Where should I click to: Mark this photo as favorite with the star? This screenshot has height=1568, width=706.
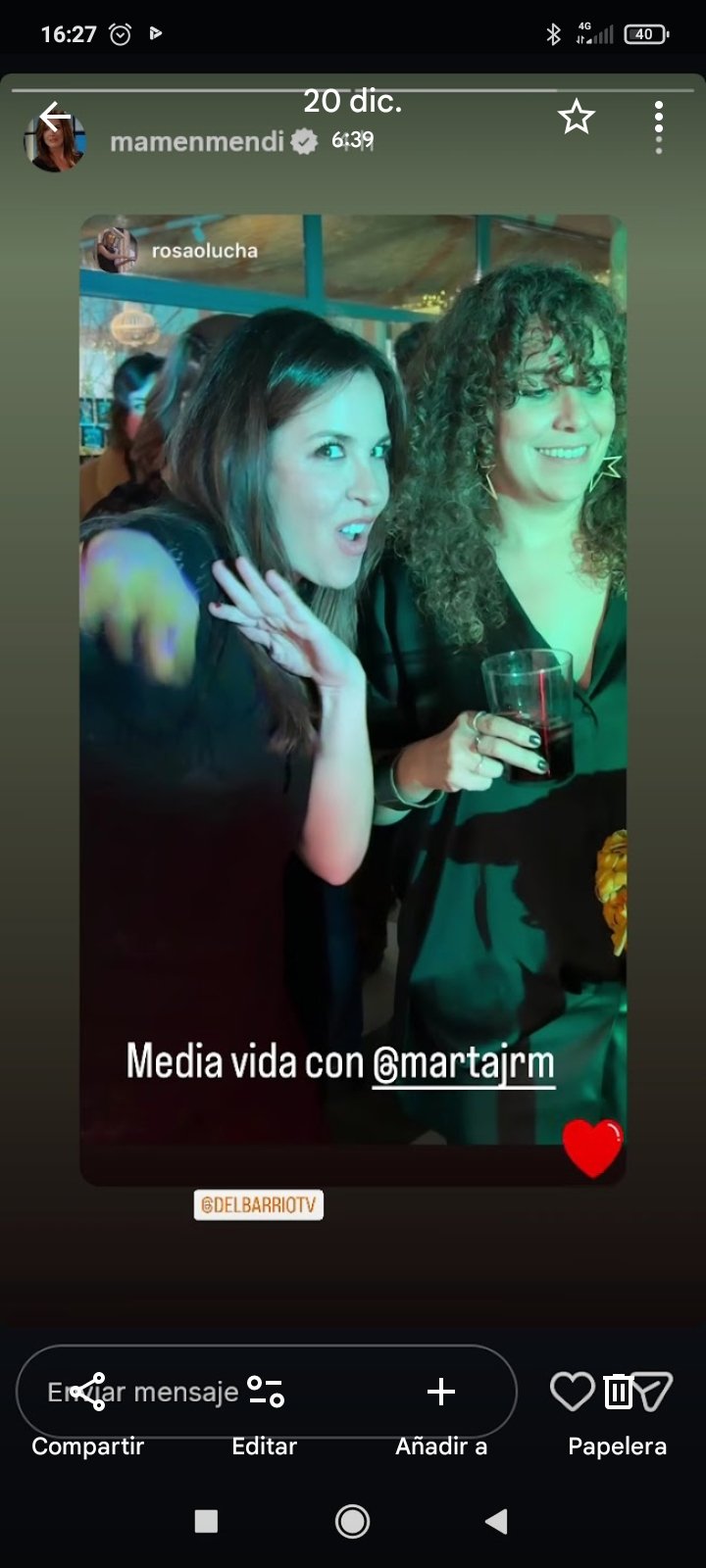pyautogui.click(x=577, y=119)
